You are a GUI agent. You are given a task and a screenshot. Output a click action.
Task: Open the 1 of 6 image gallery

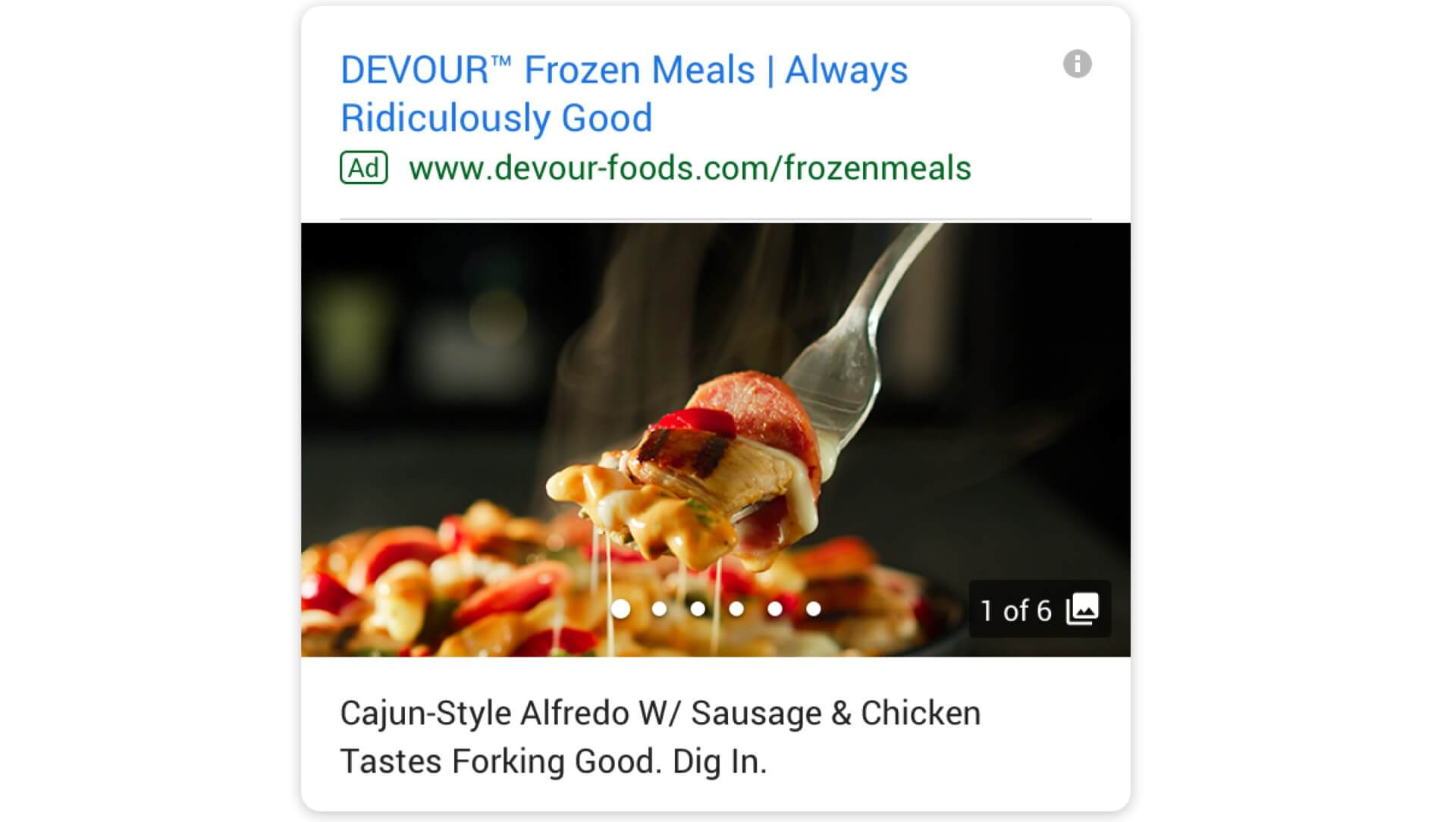tap(1039, 610)
